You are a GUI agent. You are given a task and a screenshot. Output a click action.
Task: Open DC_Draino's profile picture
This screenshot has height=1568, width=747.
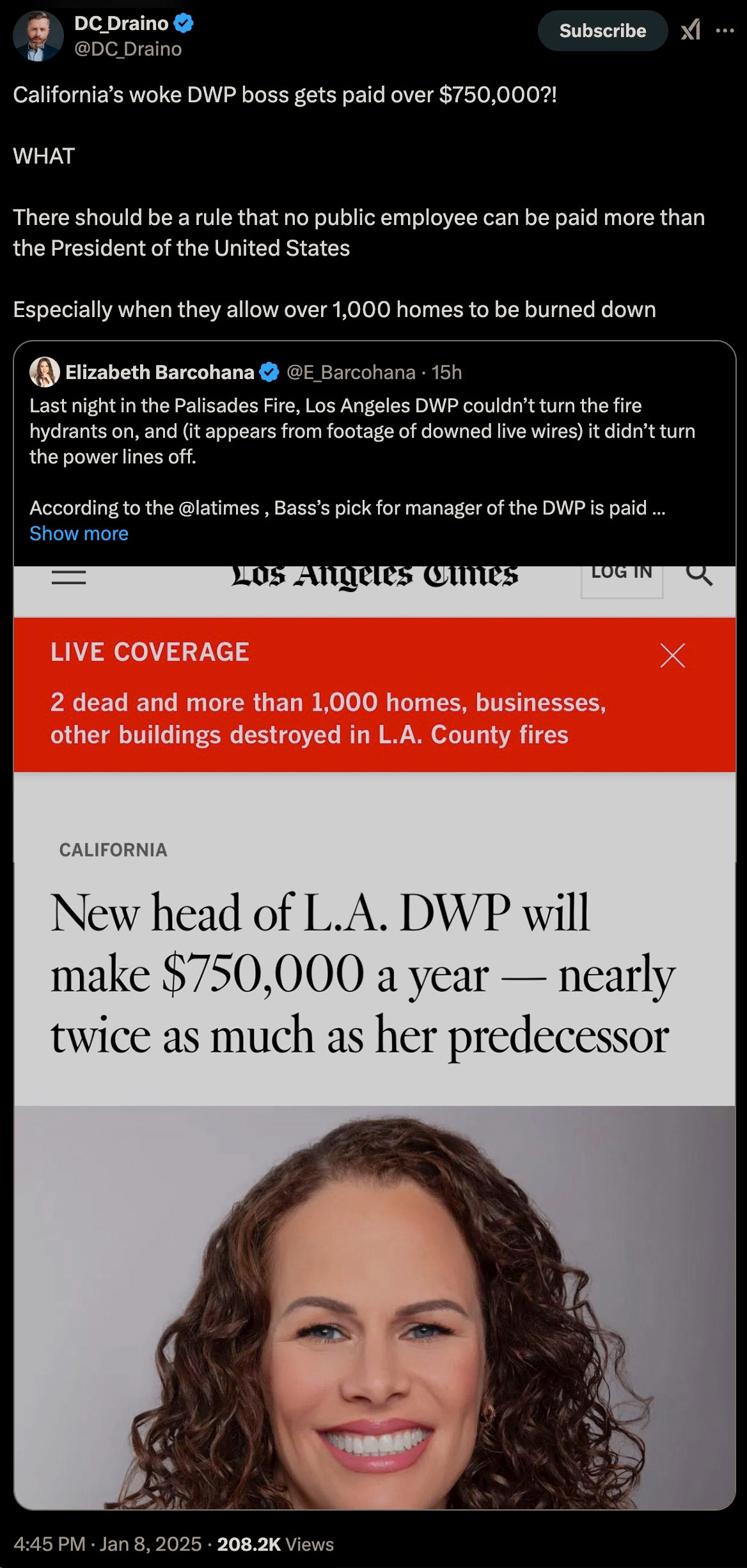tap(38, 36)
